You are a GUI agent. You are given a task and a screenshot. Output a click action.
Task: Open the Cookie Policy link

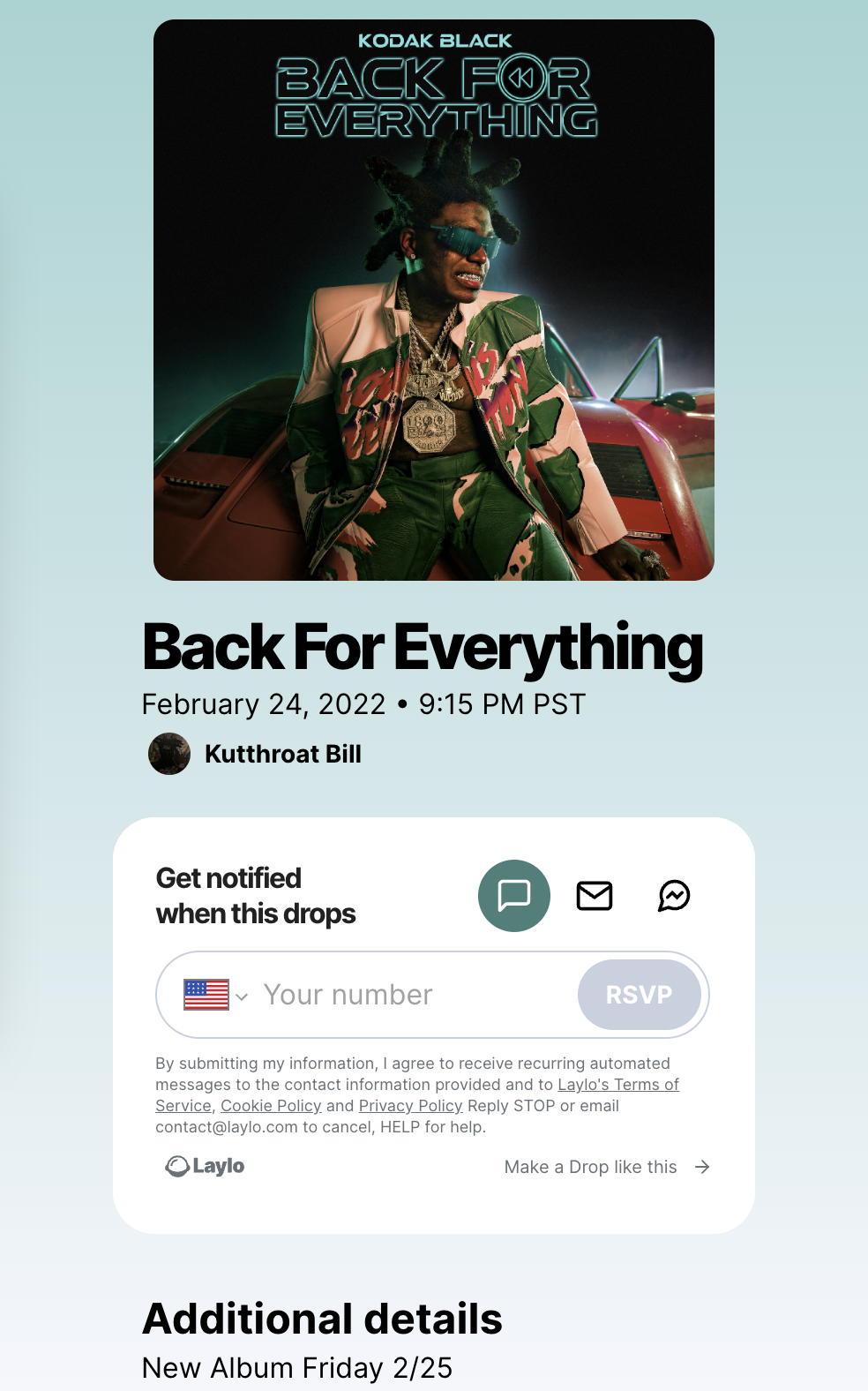[271, 1106]
